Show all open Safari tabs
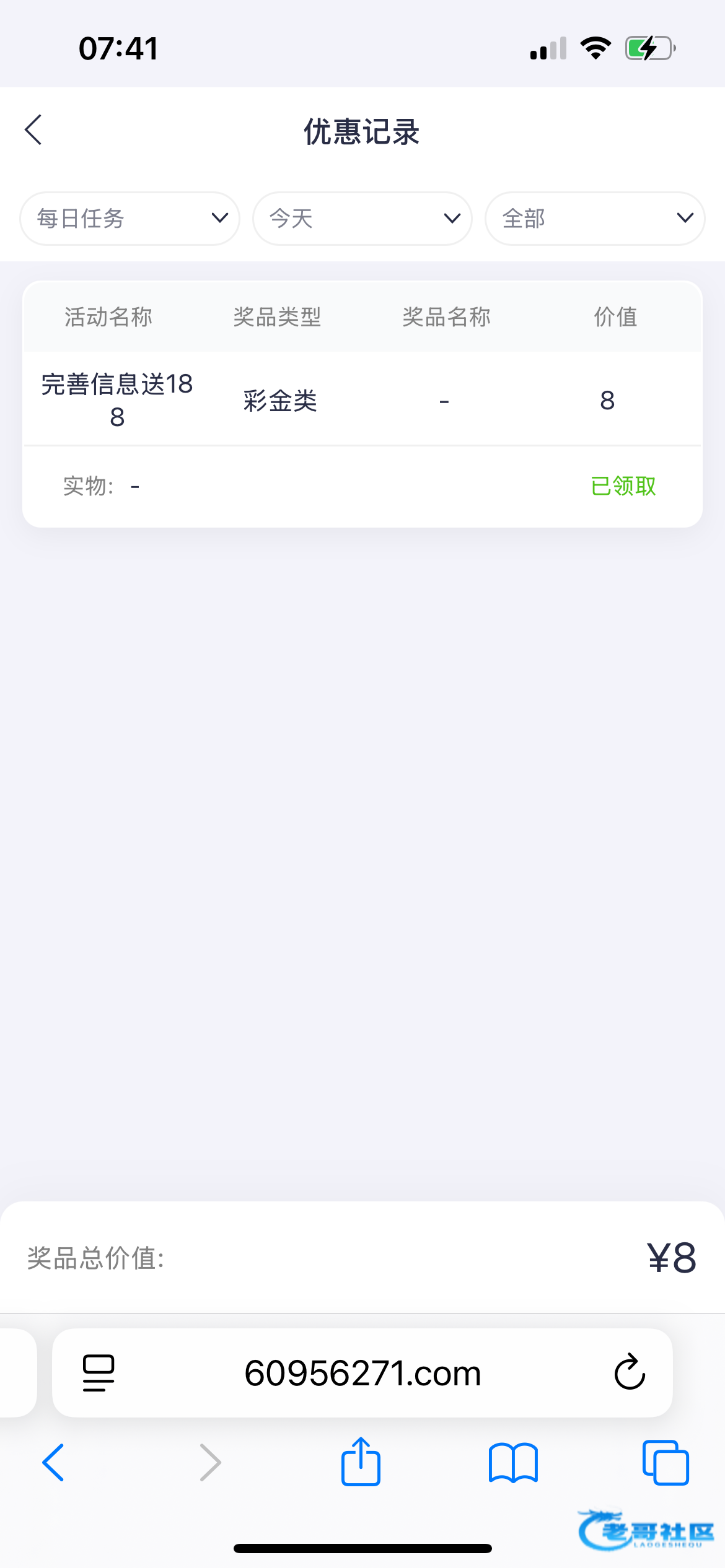The height and width of the screenshot is (1568, 725). point(666,1463)
